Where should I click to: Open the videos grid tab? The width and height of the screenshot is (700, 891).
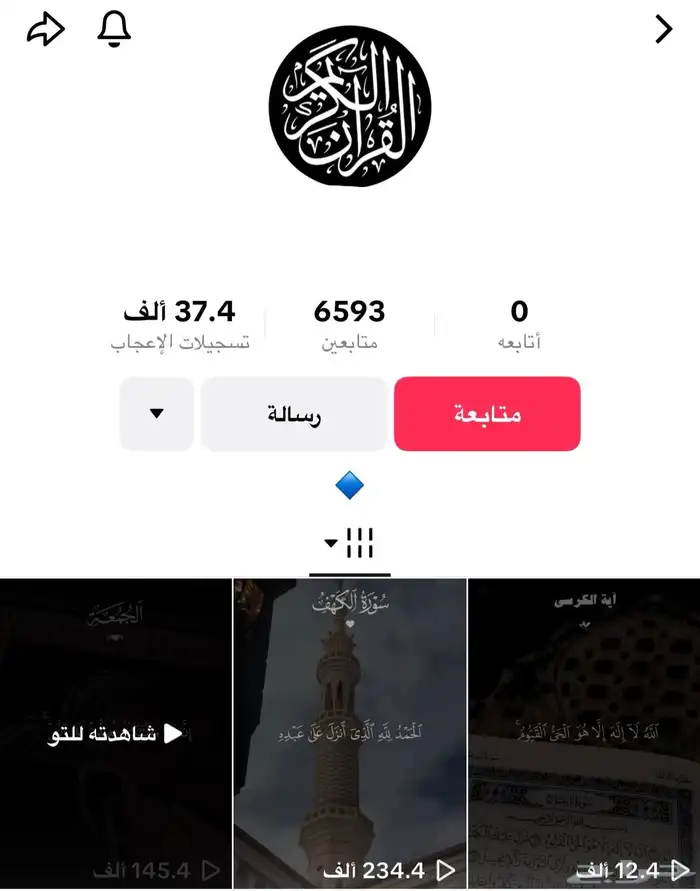350,545
